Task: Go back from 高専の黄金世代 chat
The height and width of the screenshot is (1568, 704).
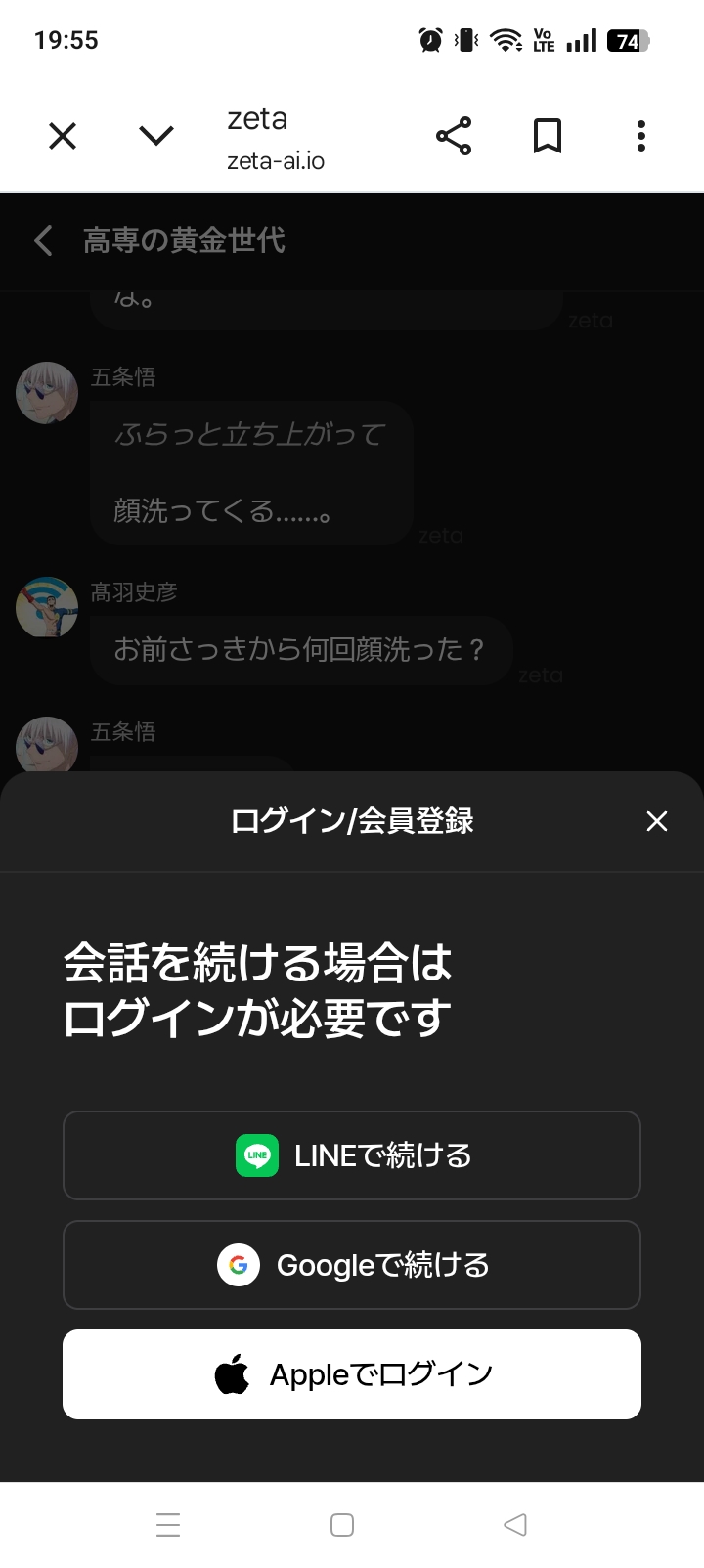Action: pyautogui.click(x=43, y=240)
